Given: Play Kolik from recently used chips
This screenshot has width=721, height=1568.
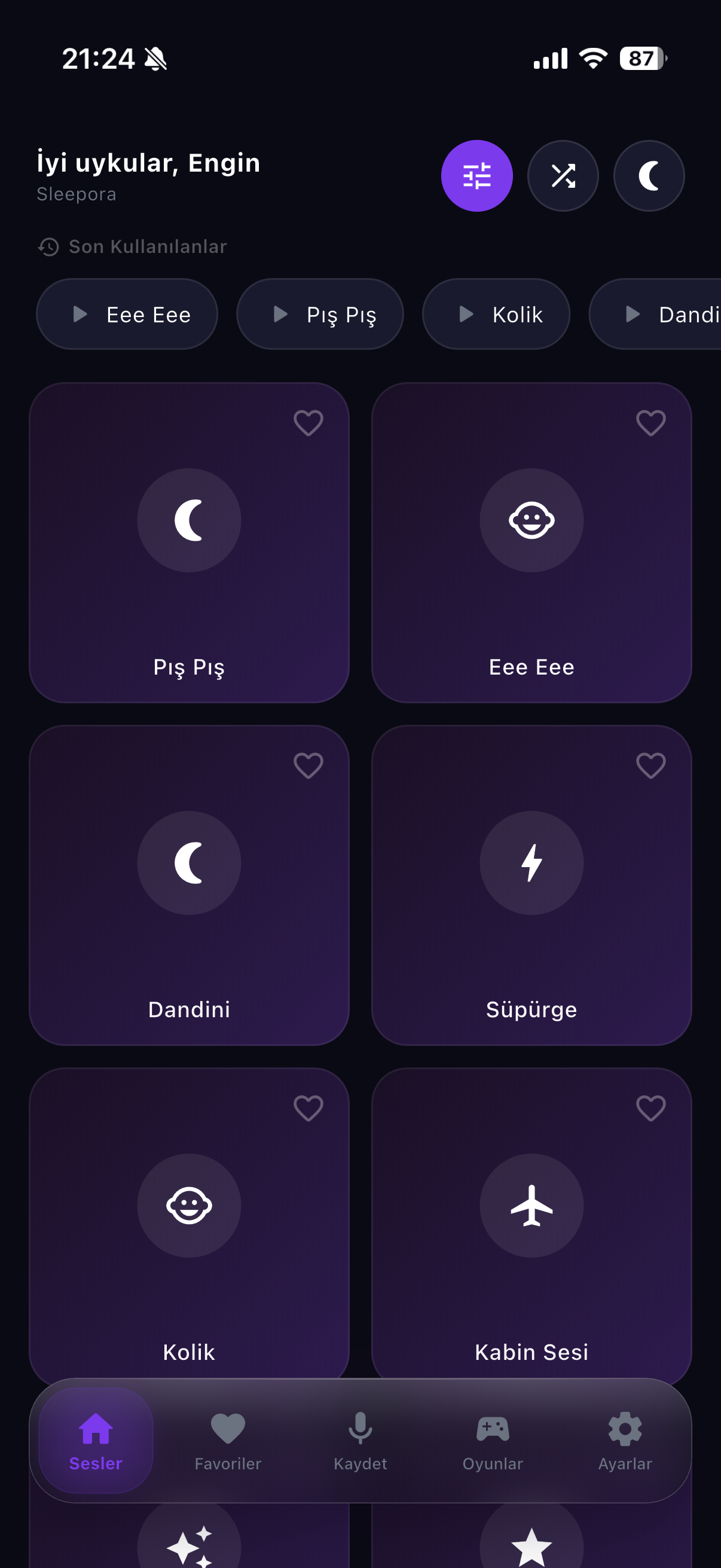Looking at the screenshot, I should [x=496, y=314].
